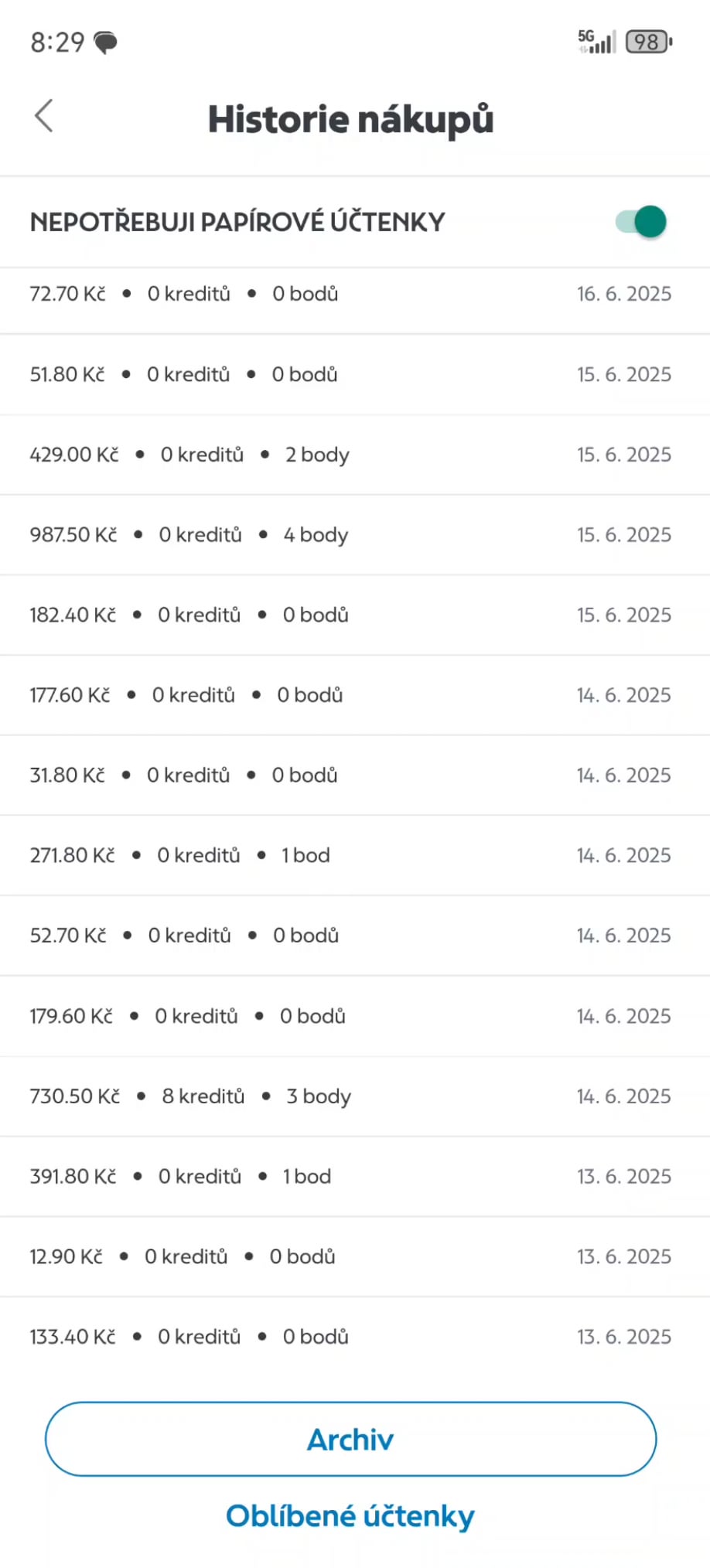The image size is (710, 1568).
Task: Open the 133.40 Kč purchase
Action: pos(355,1338)
